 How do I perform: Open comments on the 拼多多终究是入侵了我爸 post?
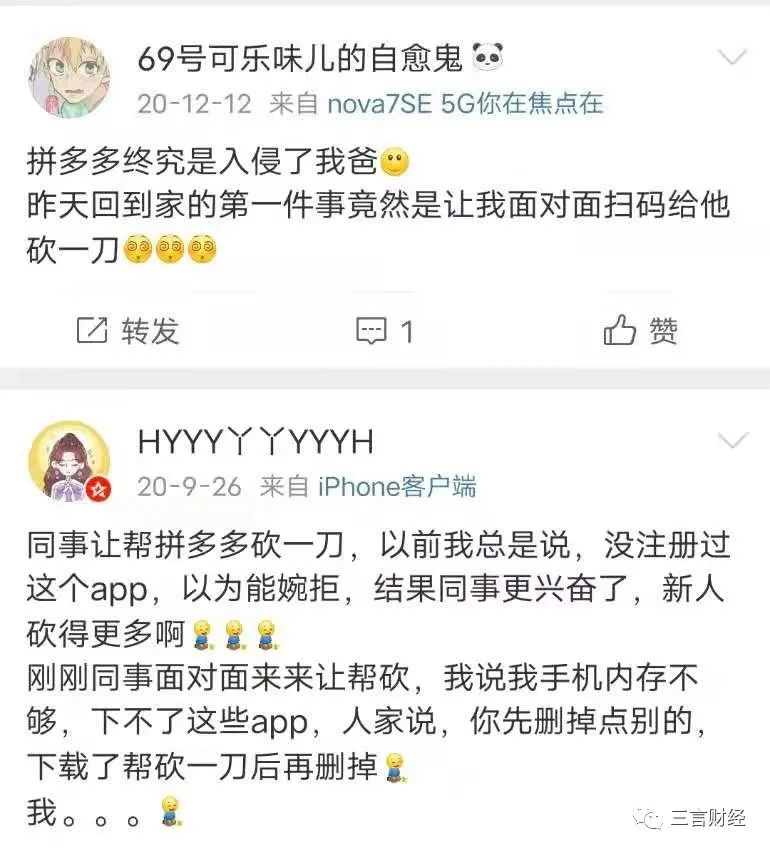point(385,330)
